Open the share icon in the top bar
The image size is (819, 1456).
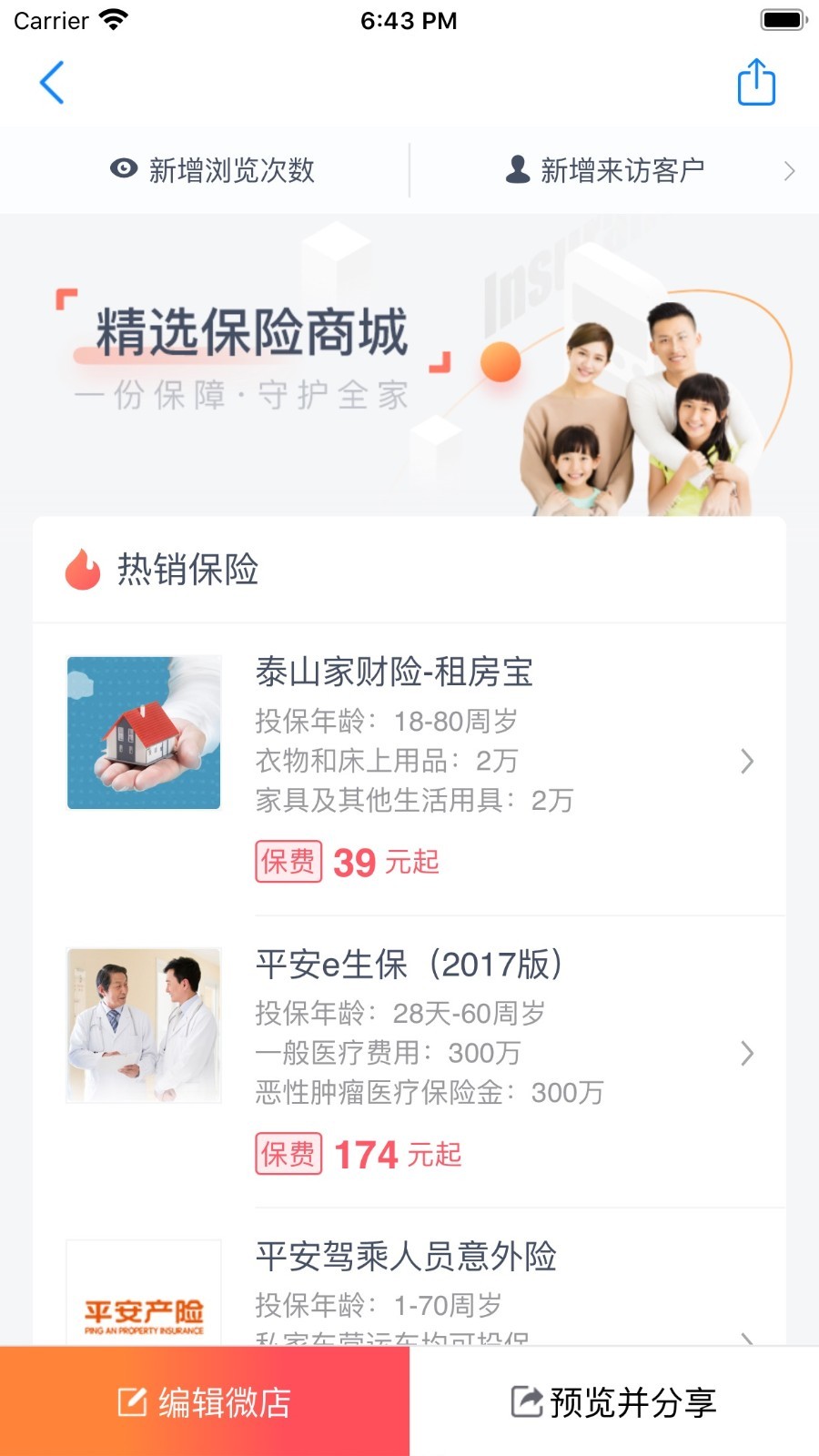pos(755,83)
